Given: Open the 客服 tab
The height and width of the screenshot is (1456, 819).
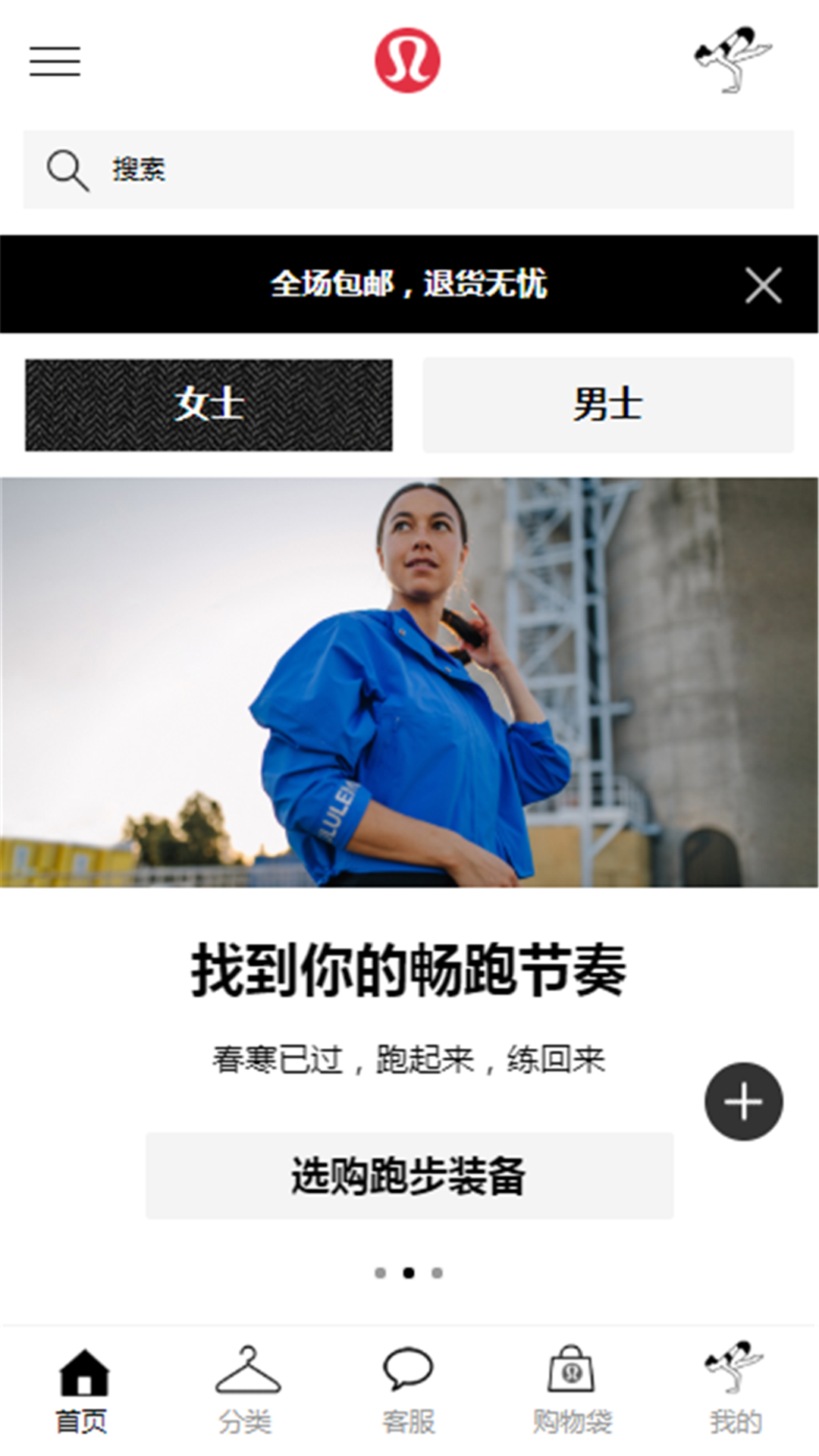Looking at the screenshot, I should pyautogui.click(x=409, y=1391).
